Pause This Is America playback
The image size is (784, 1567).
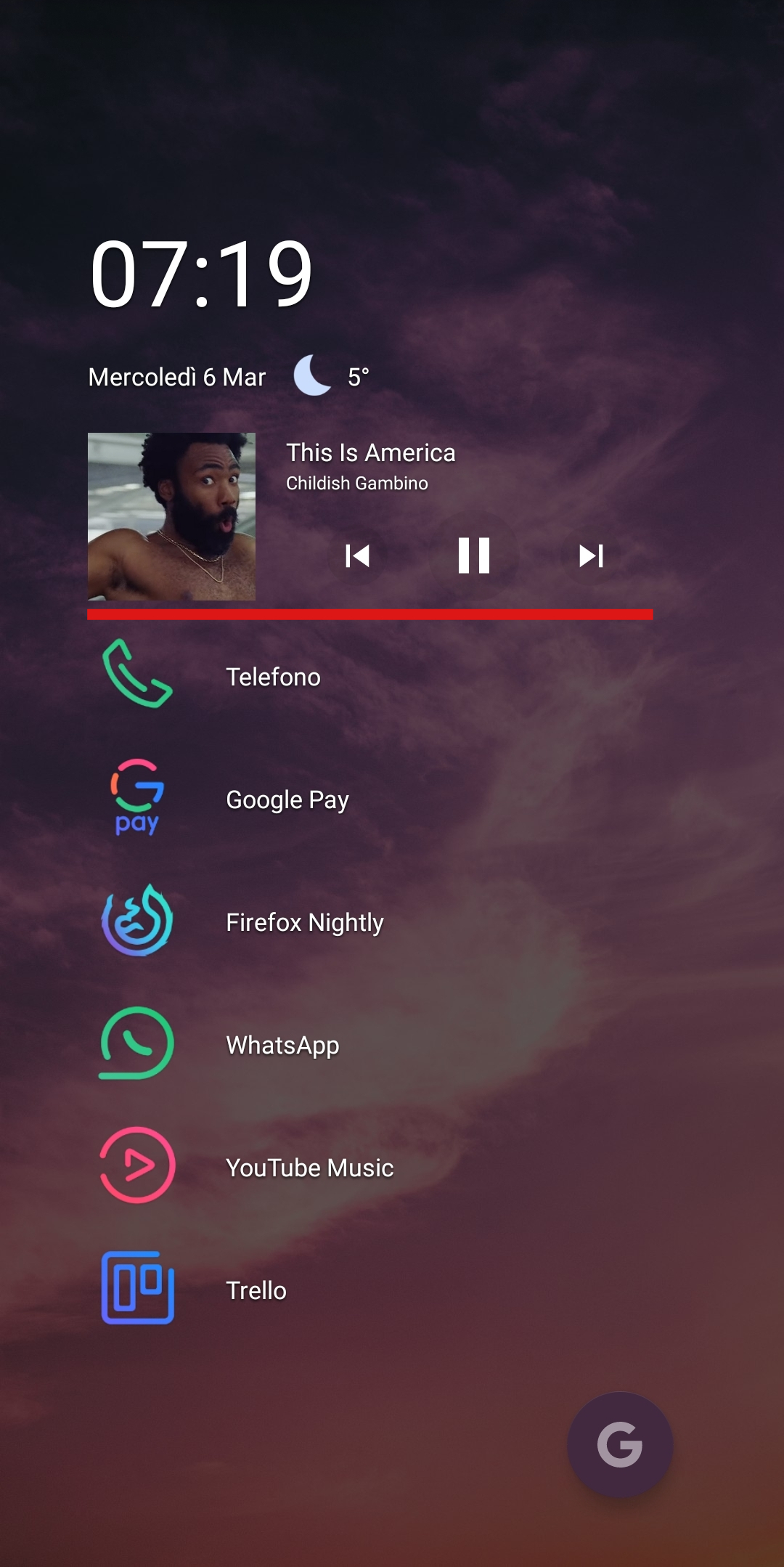pos(473,557)
